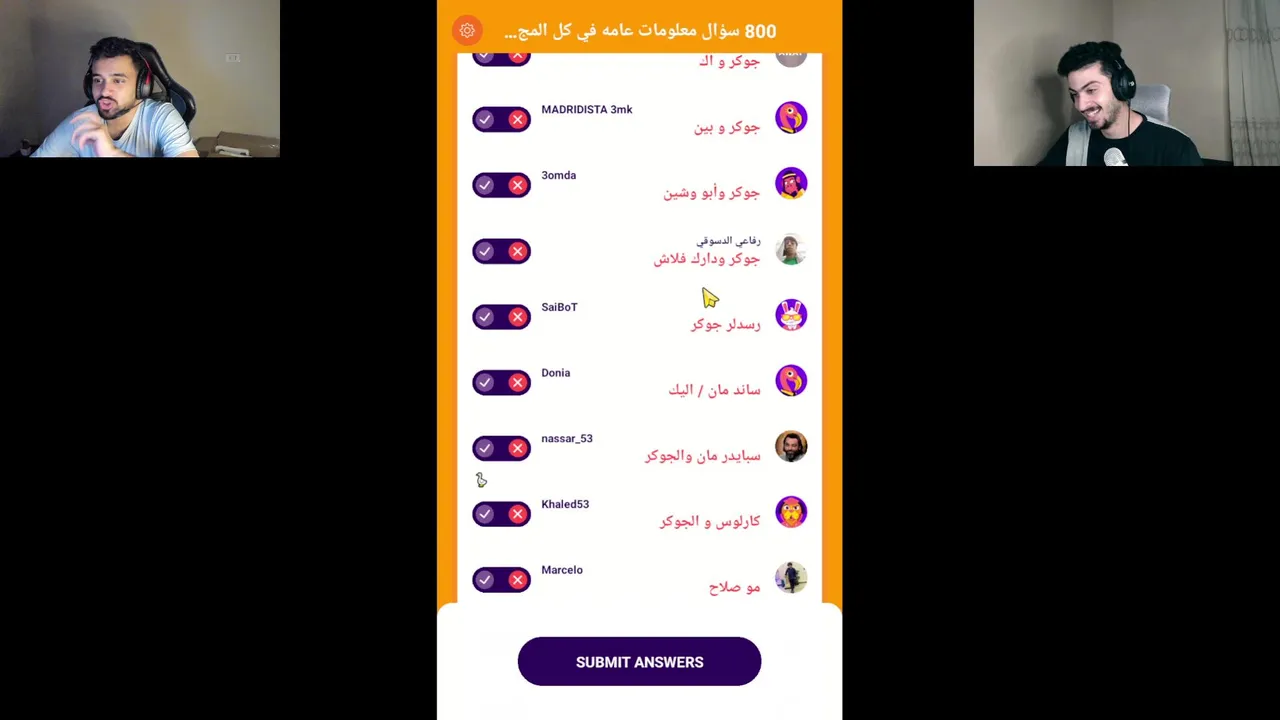Approve Donia's answer

click(485, 383)
